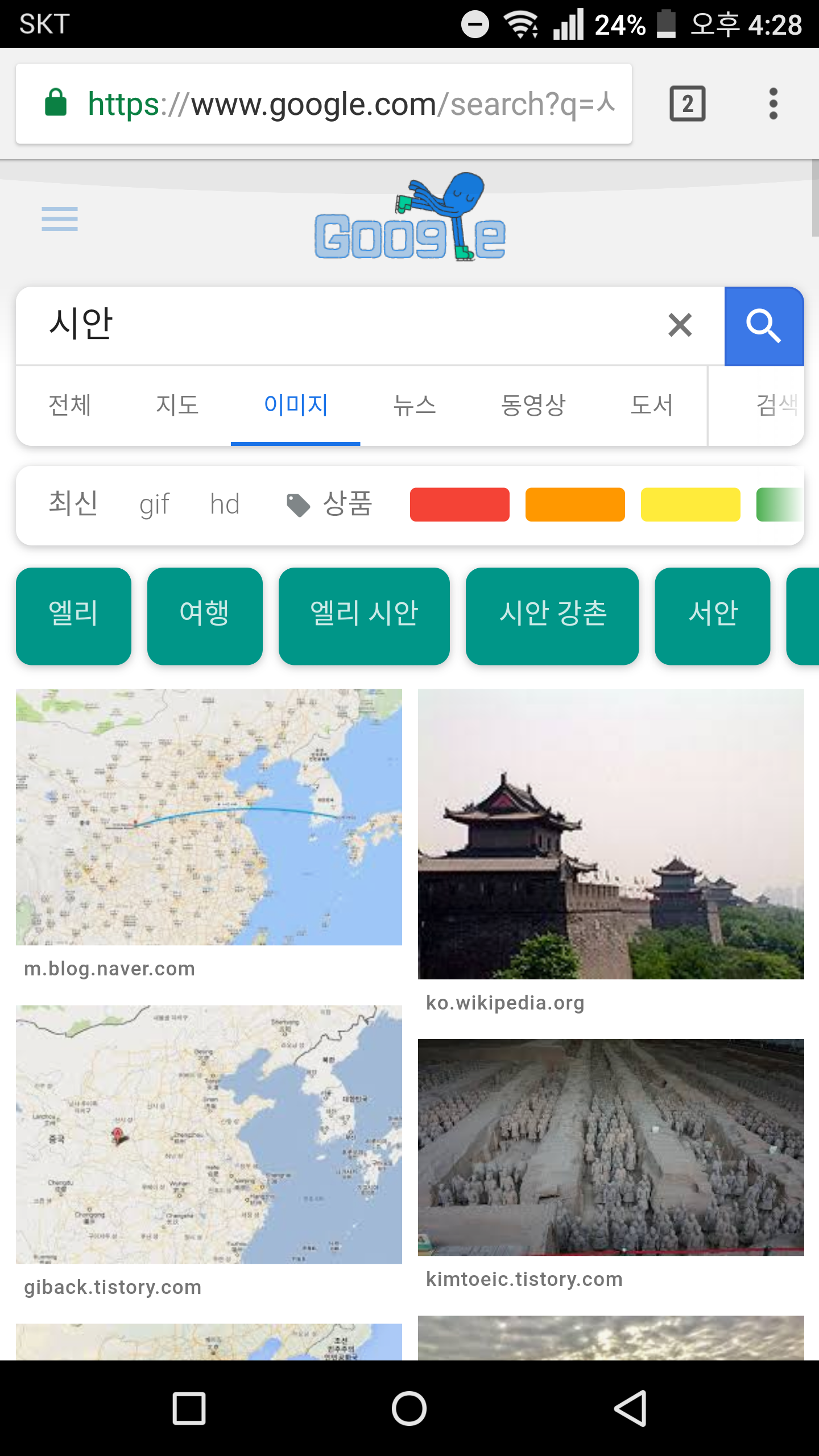
Task: Open the hamburger side menu
Action: coord(59,219)
